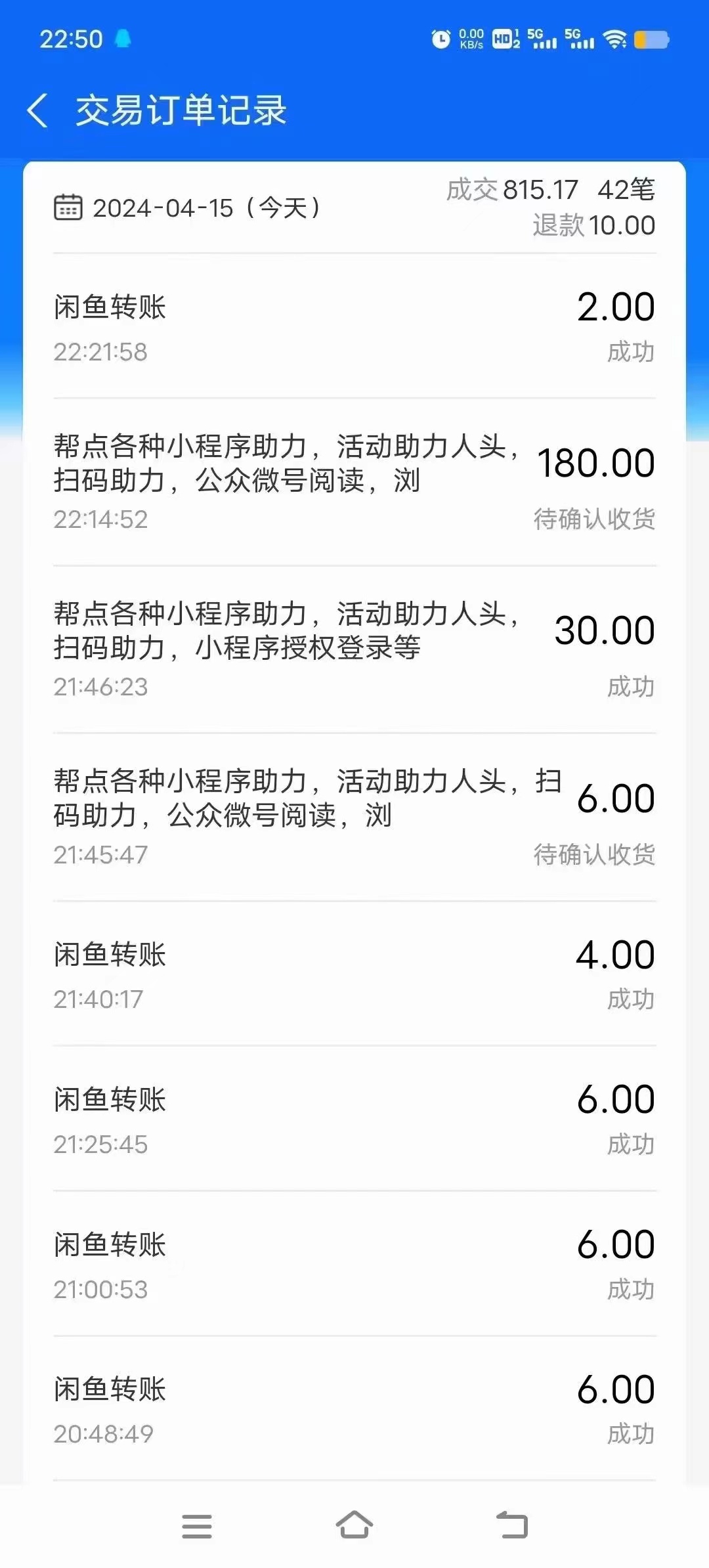This screenshot has height=1568, width=709.
Task: Open the 6.00 order at 21:45:47
Action: (354, 816)
